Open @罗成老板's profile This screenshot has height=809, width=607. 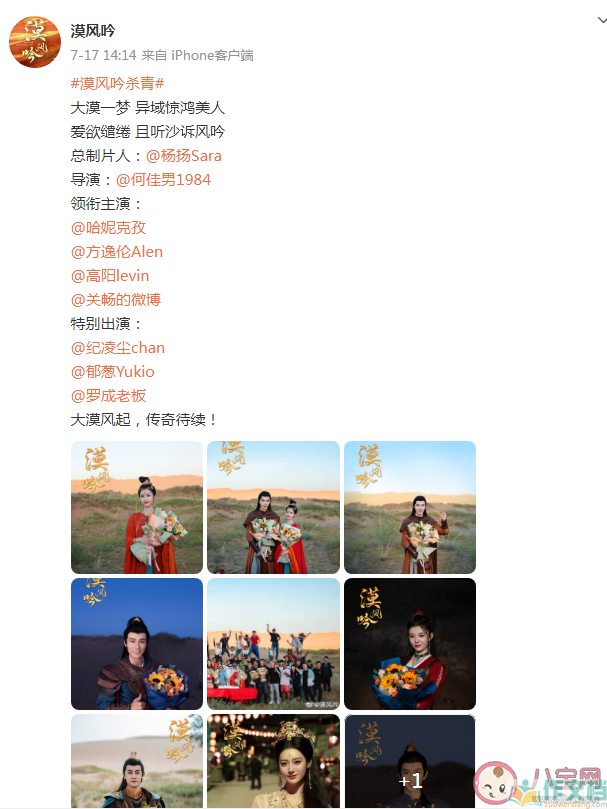(108, 395)
